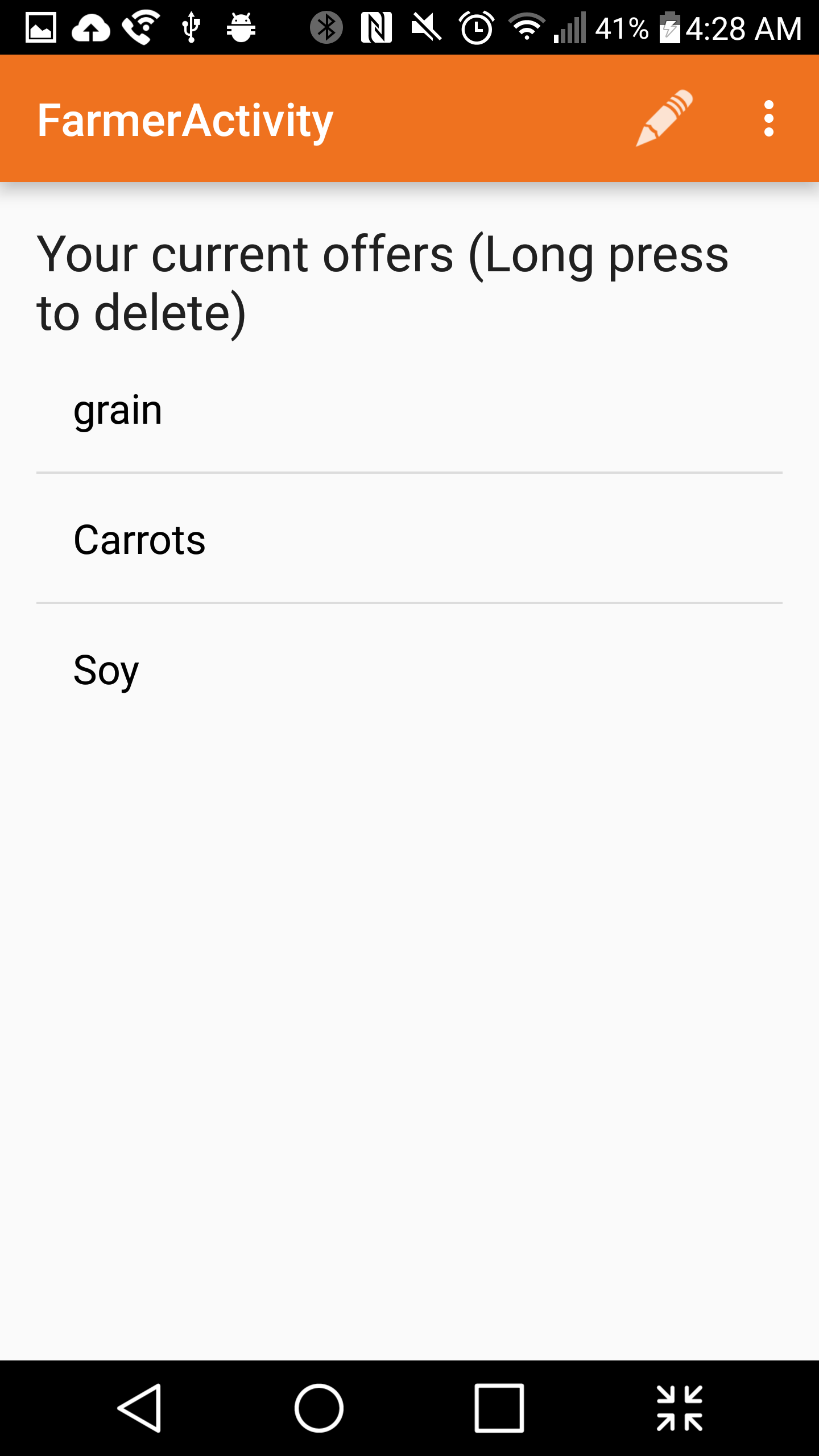Go back using the navigation bar

click(140, 1408)
